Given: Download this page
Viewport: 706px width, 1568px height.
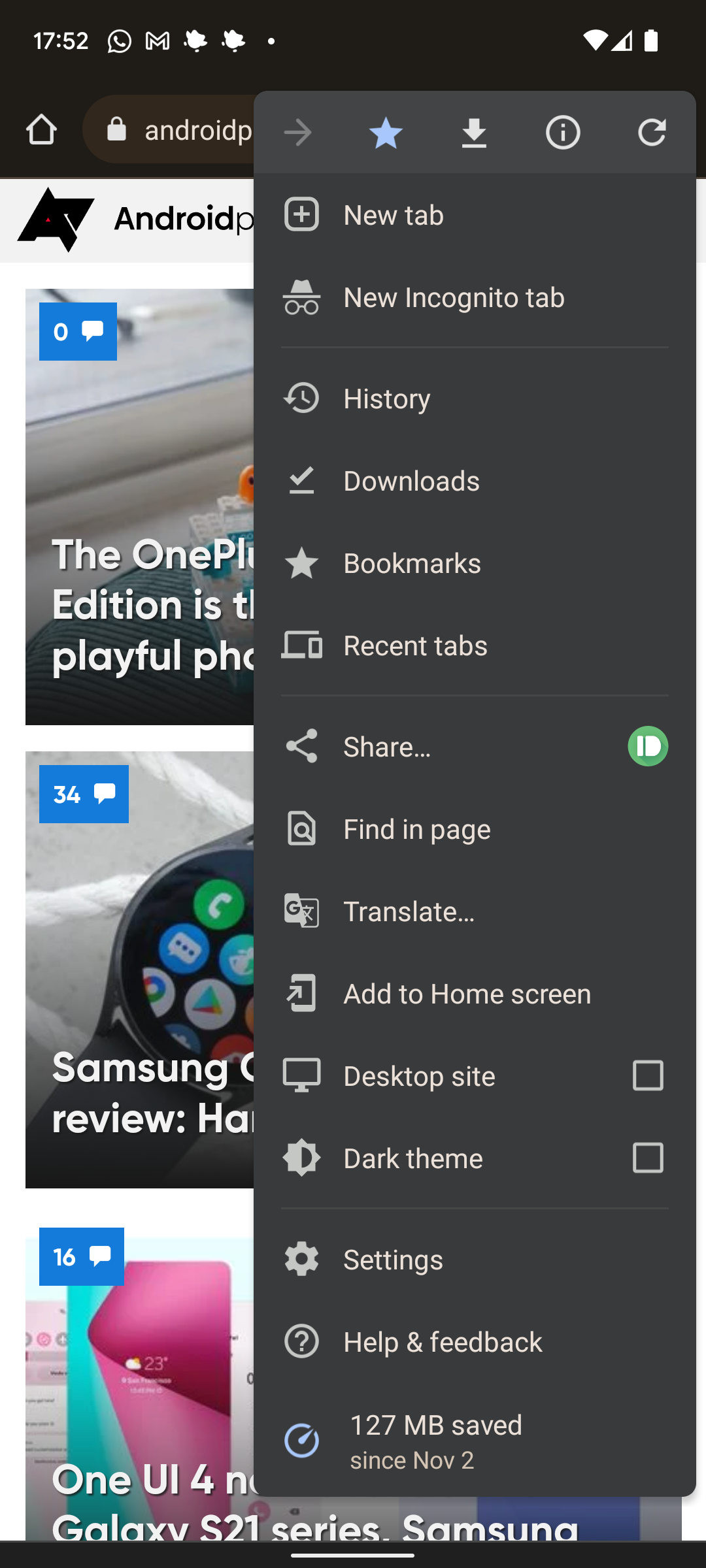Looking at the screenshot, I should (474, 133).
